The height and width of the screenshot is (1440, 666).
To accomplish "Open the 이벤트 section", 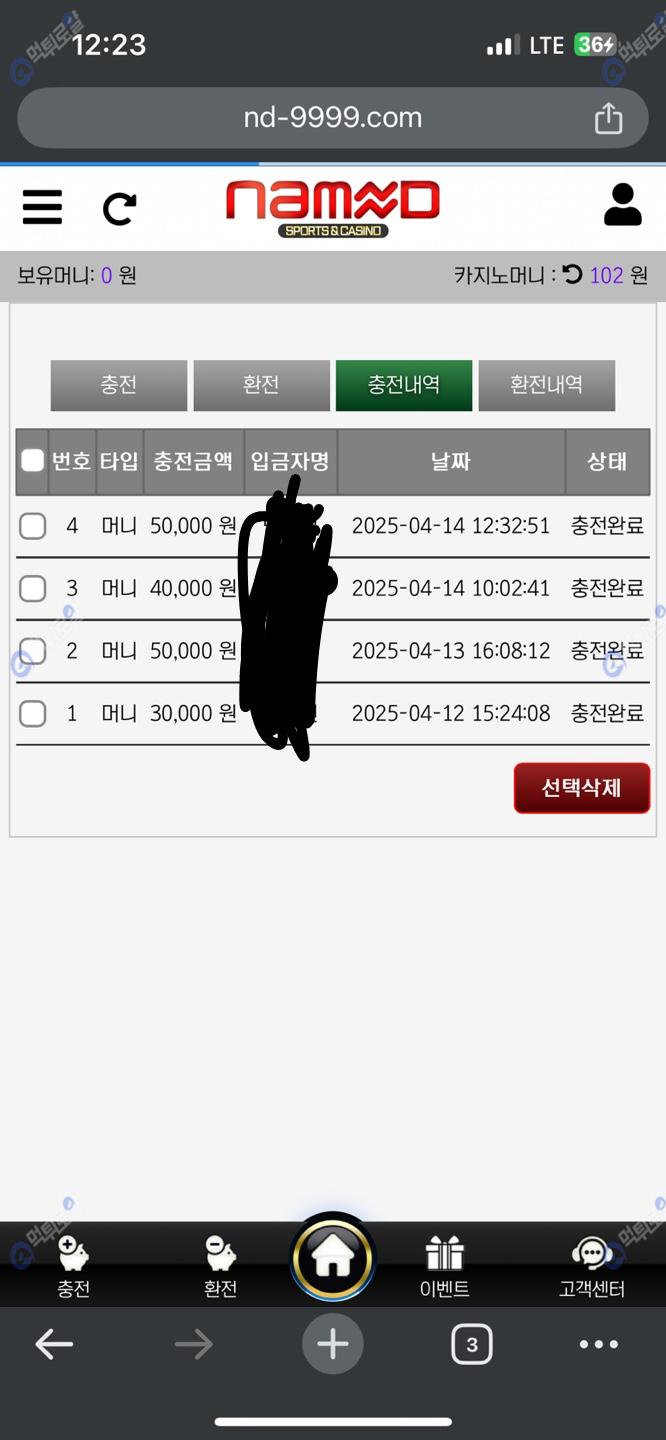I will pyautogui.click(x=445, y=1266).
